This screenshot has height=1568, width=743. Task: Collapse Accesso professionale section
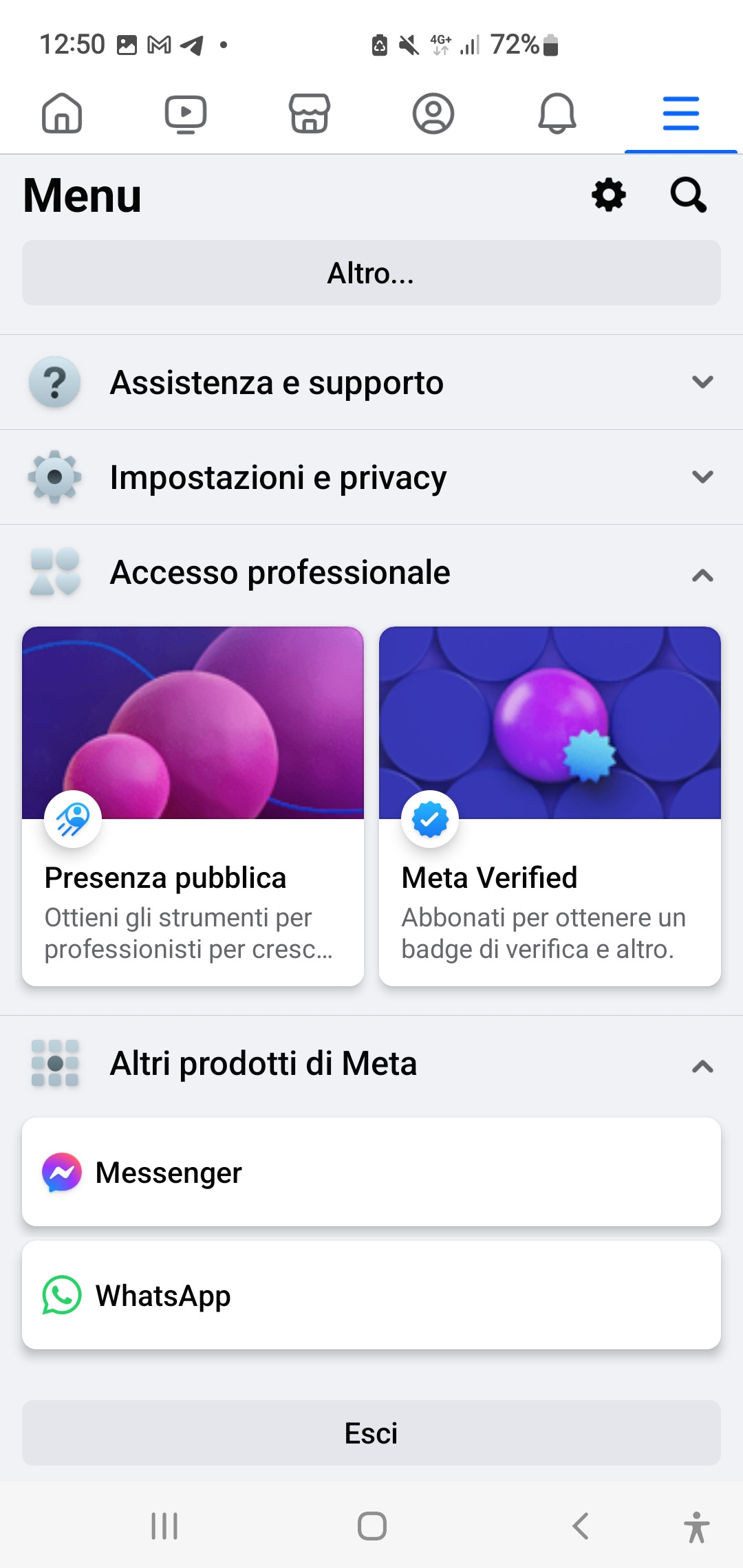point(371,572)
